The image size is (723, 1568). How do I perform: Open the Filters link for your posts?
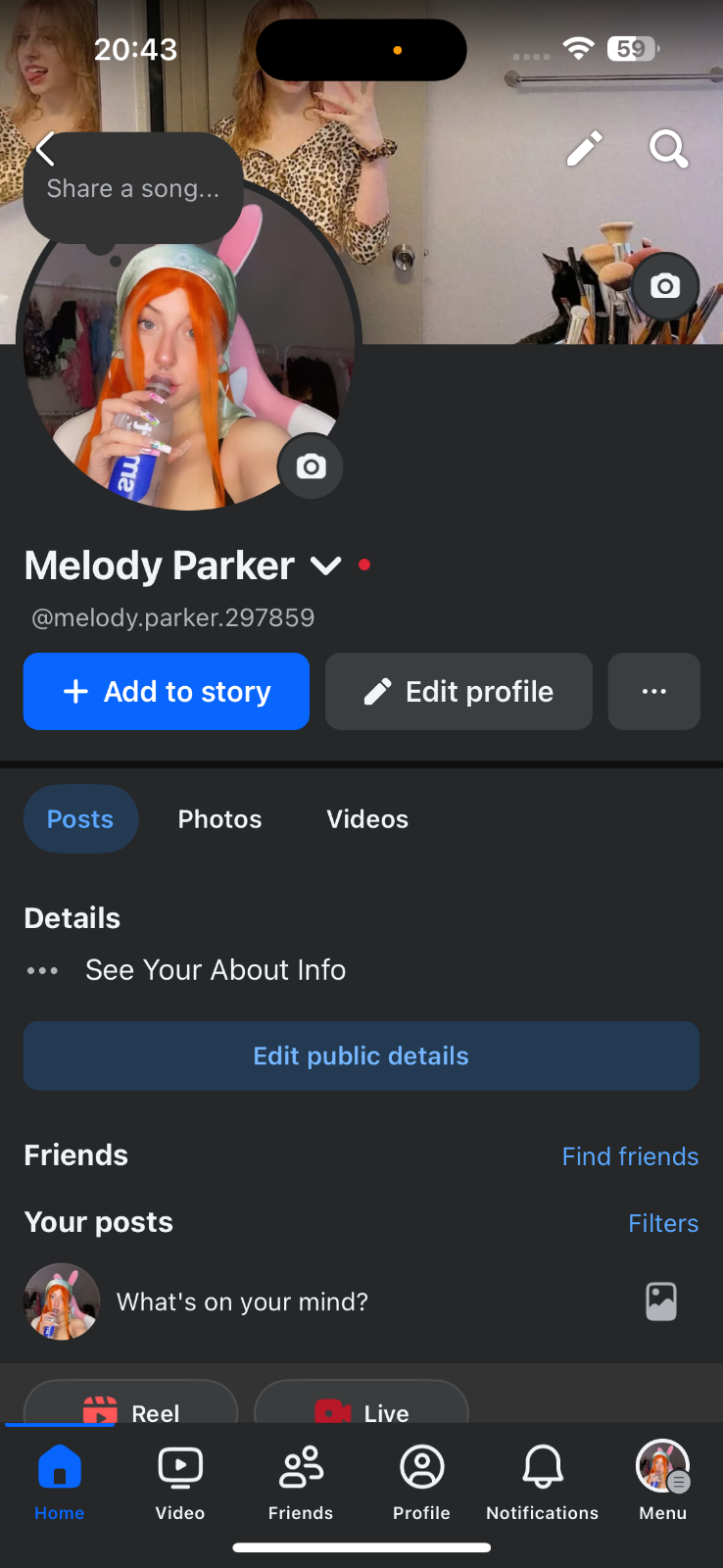pos(663,1223)
